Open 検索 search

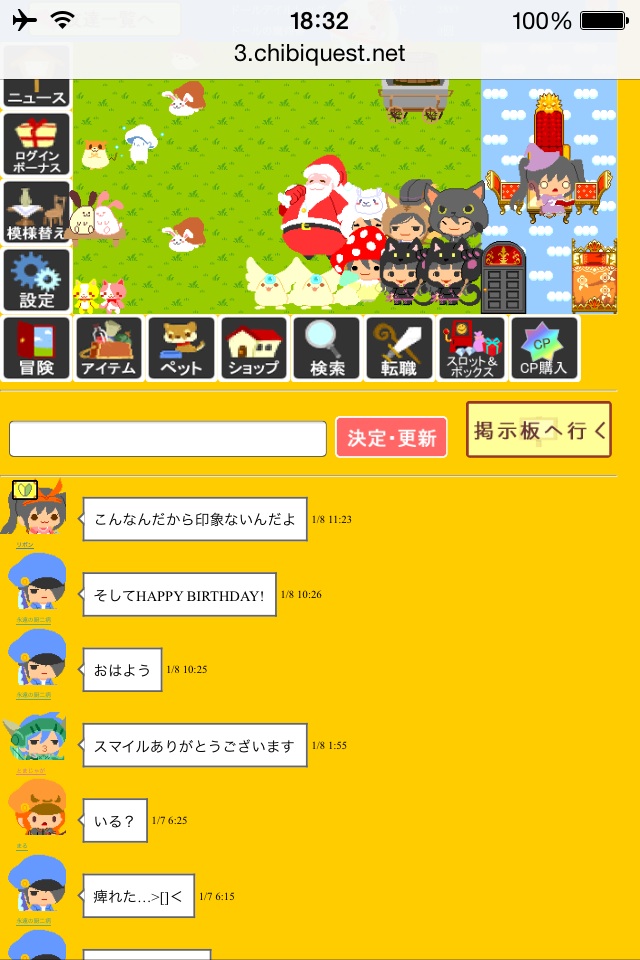[327, 348]
